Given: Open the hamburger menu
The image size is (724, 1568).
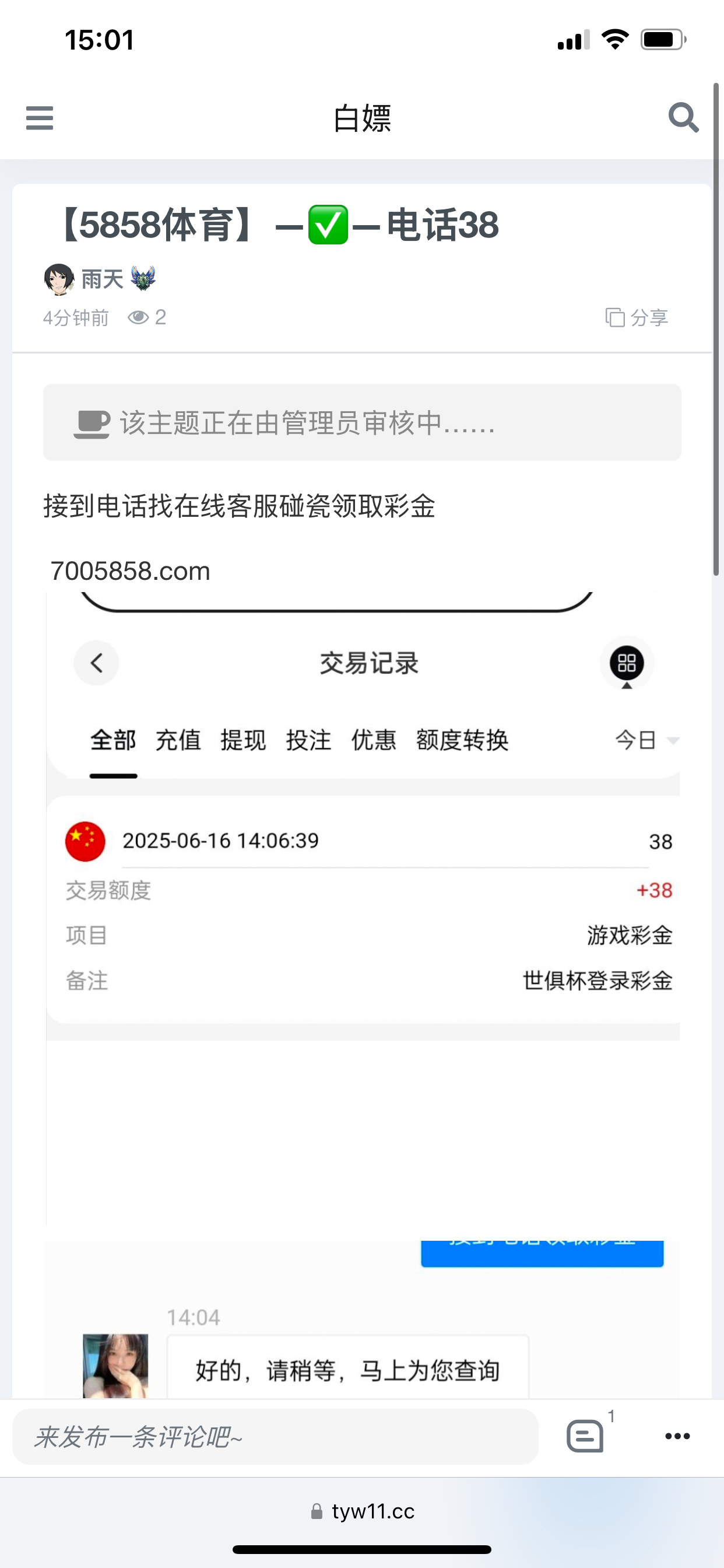Looking at the screenshot, I should (x=40, y=117).
